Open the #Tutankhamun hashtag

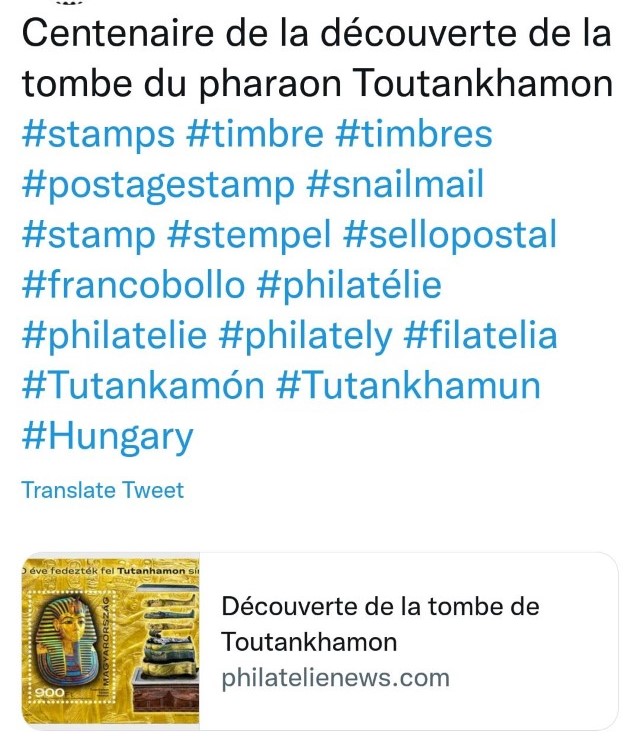[407, 387]
